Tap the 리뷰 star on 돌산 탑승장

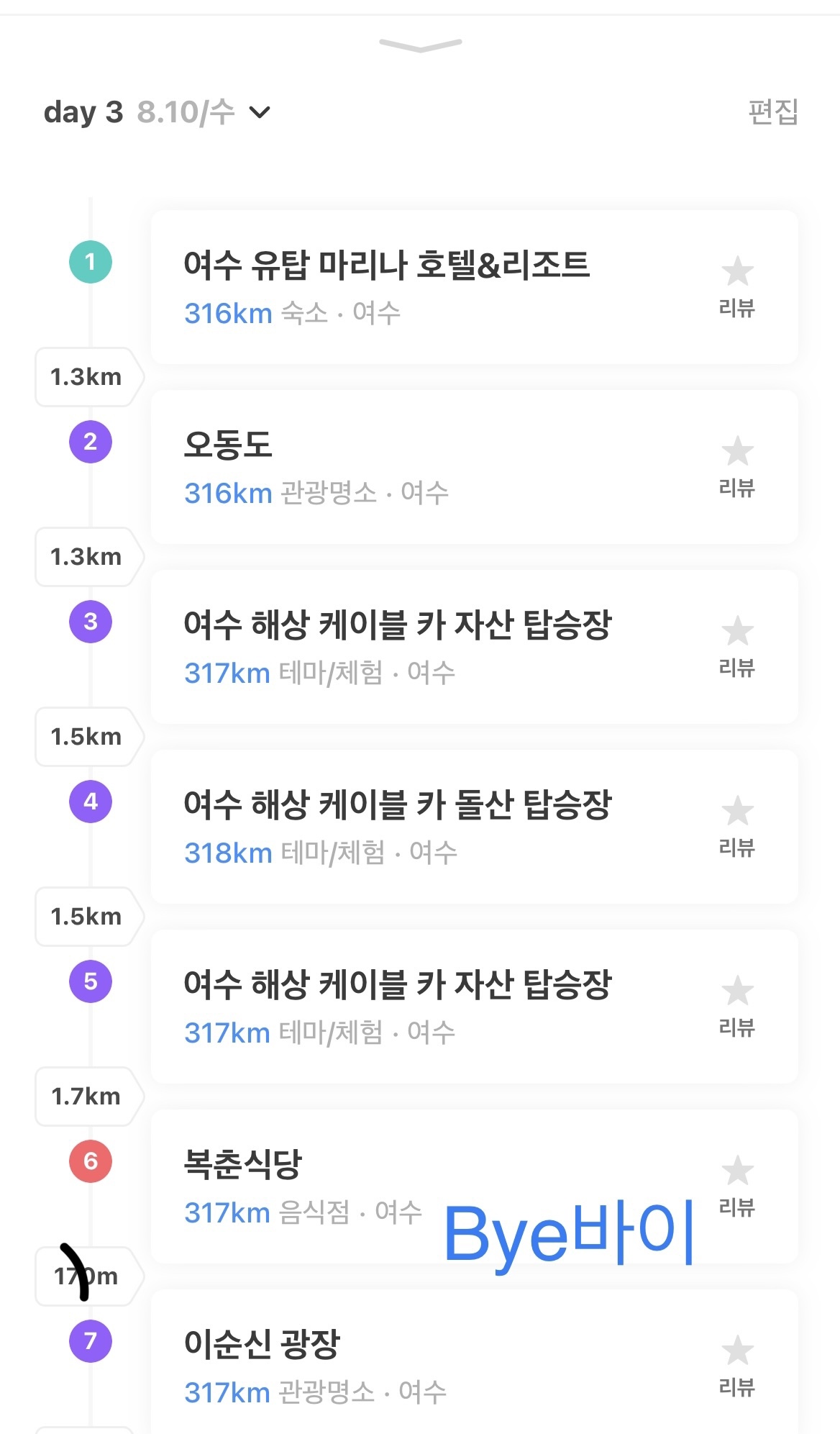coord(737,813)
